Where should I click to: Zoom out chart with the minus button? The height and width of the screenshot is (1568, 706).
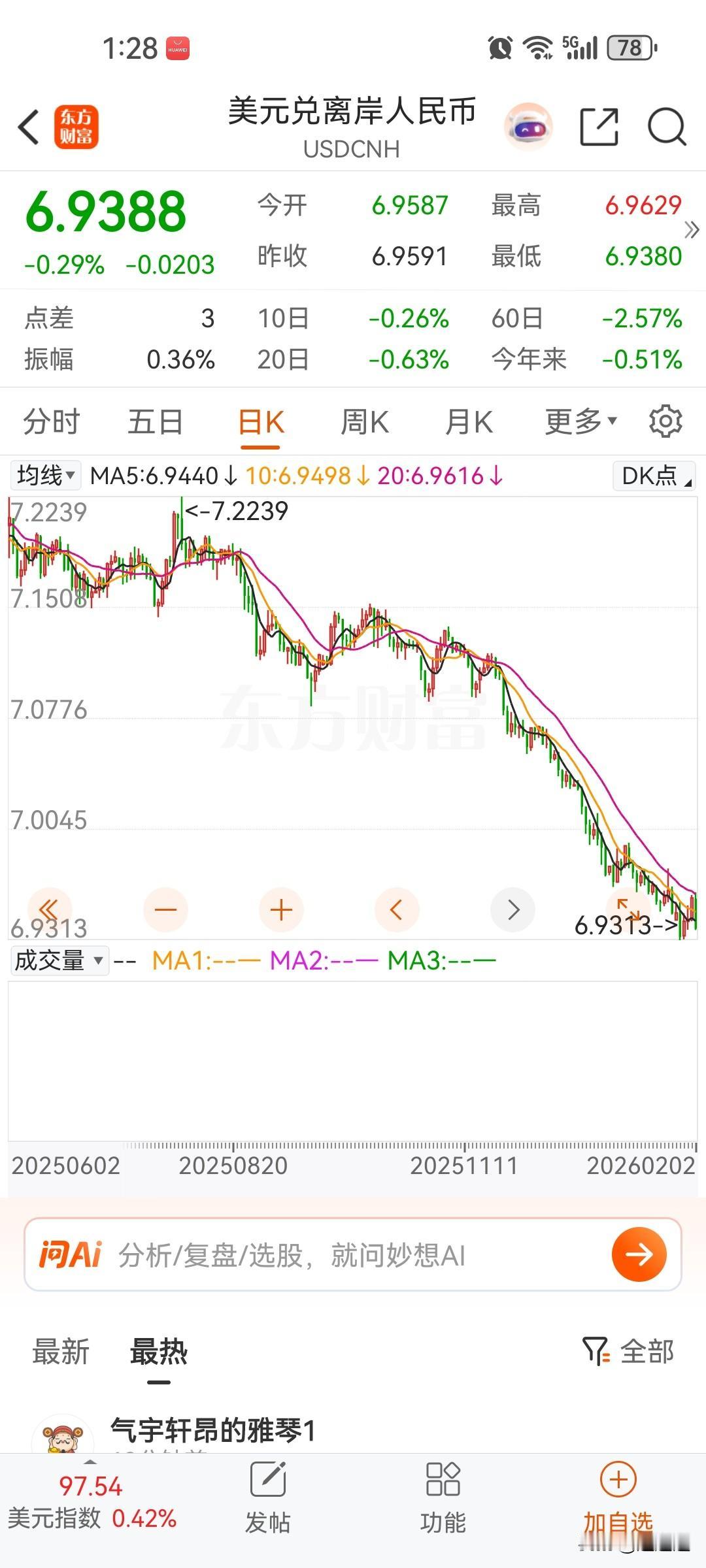pos(165,909)
